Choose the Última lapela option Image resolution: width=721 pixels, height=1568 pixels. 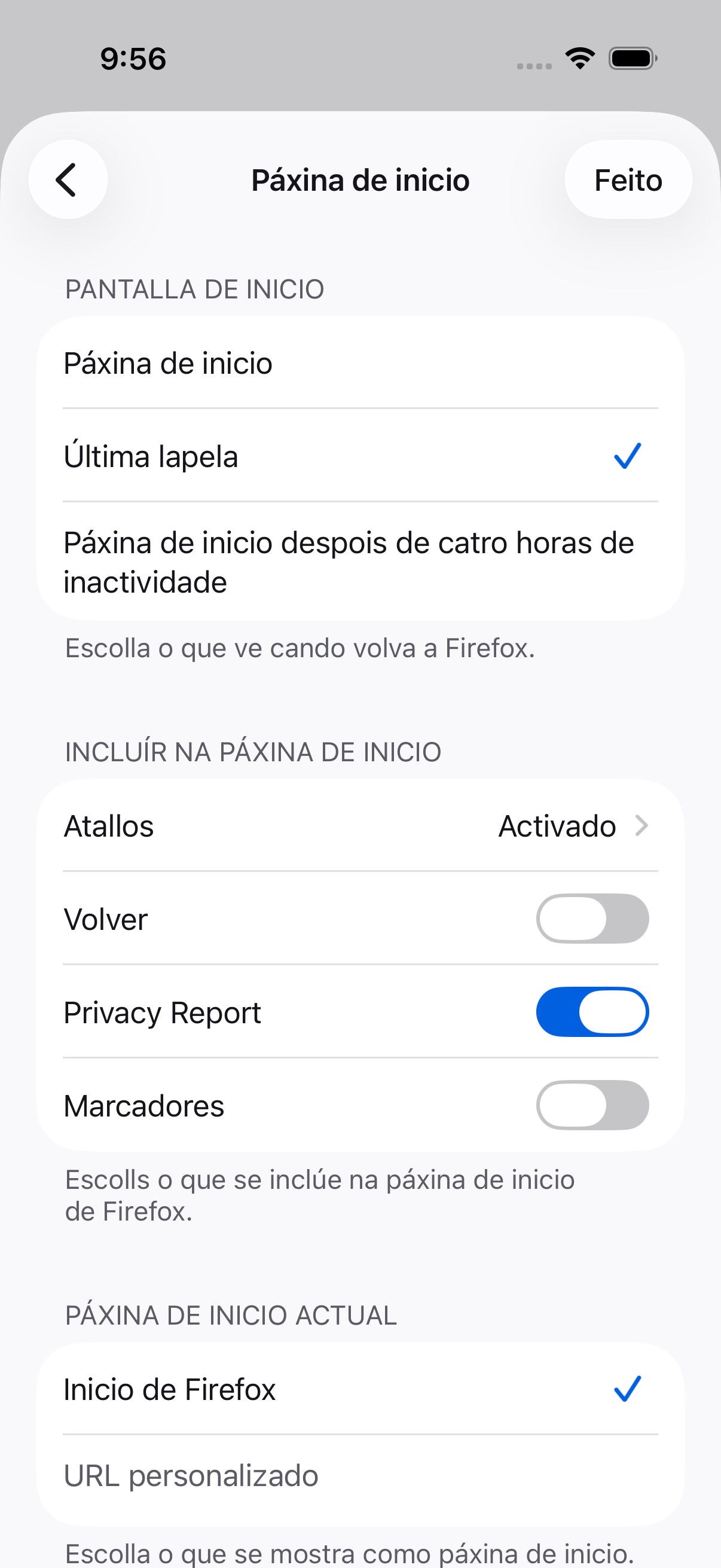point(360,455)
